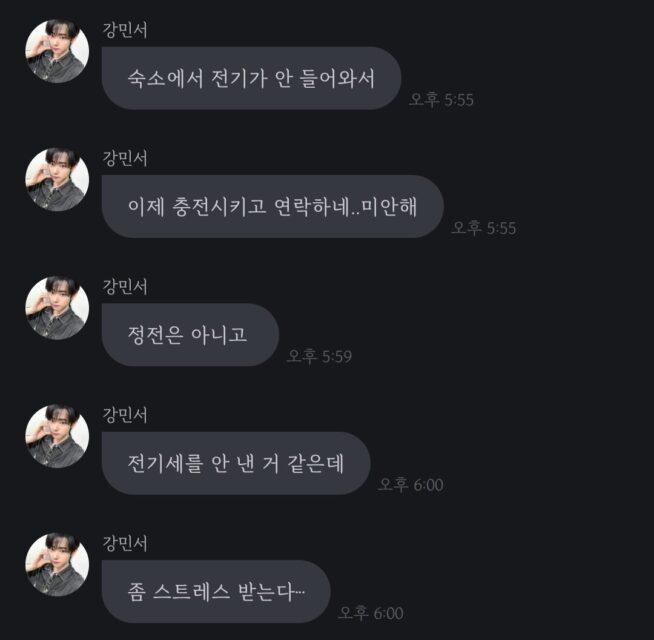654x640 pixels.
Task: Tap profile picture next to '이제 충전시키고 연락하네..미안해'
Action: [57, 180]
